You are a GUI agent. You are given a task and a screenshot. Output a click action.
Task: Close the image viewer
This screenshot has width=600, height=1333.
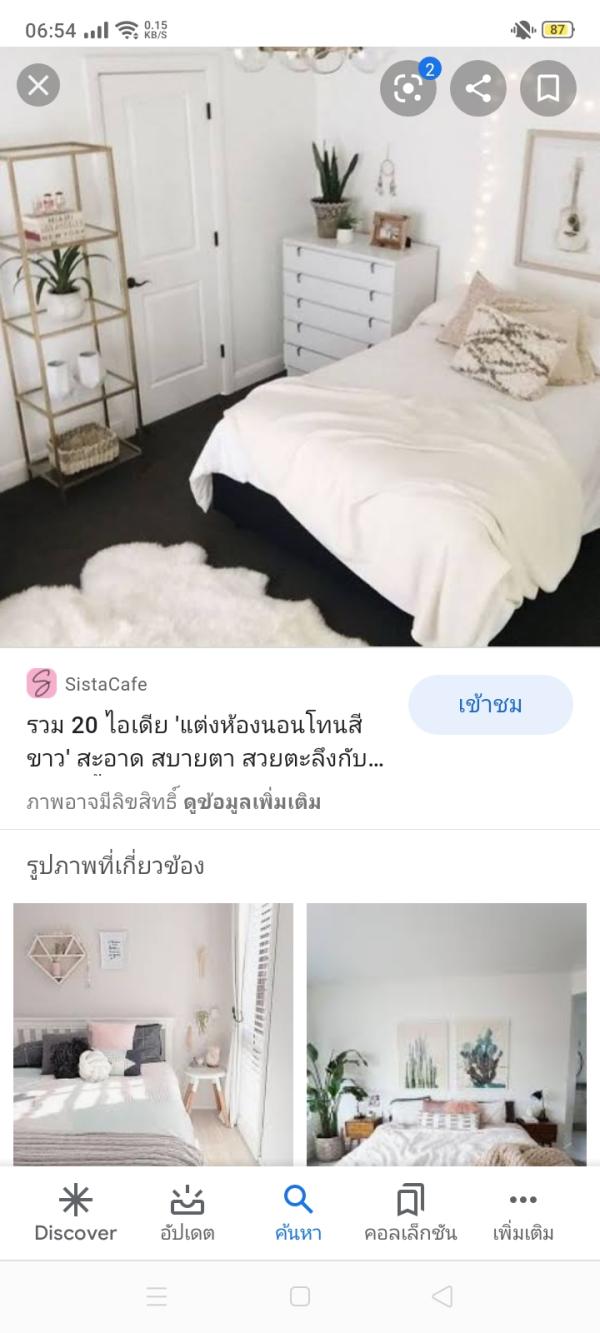point(38,86)
